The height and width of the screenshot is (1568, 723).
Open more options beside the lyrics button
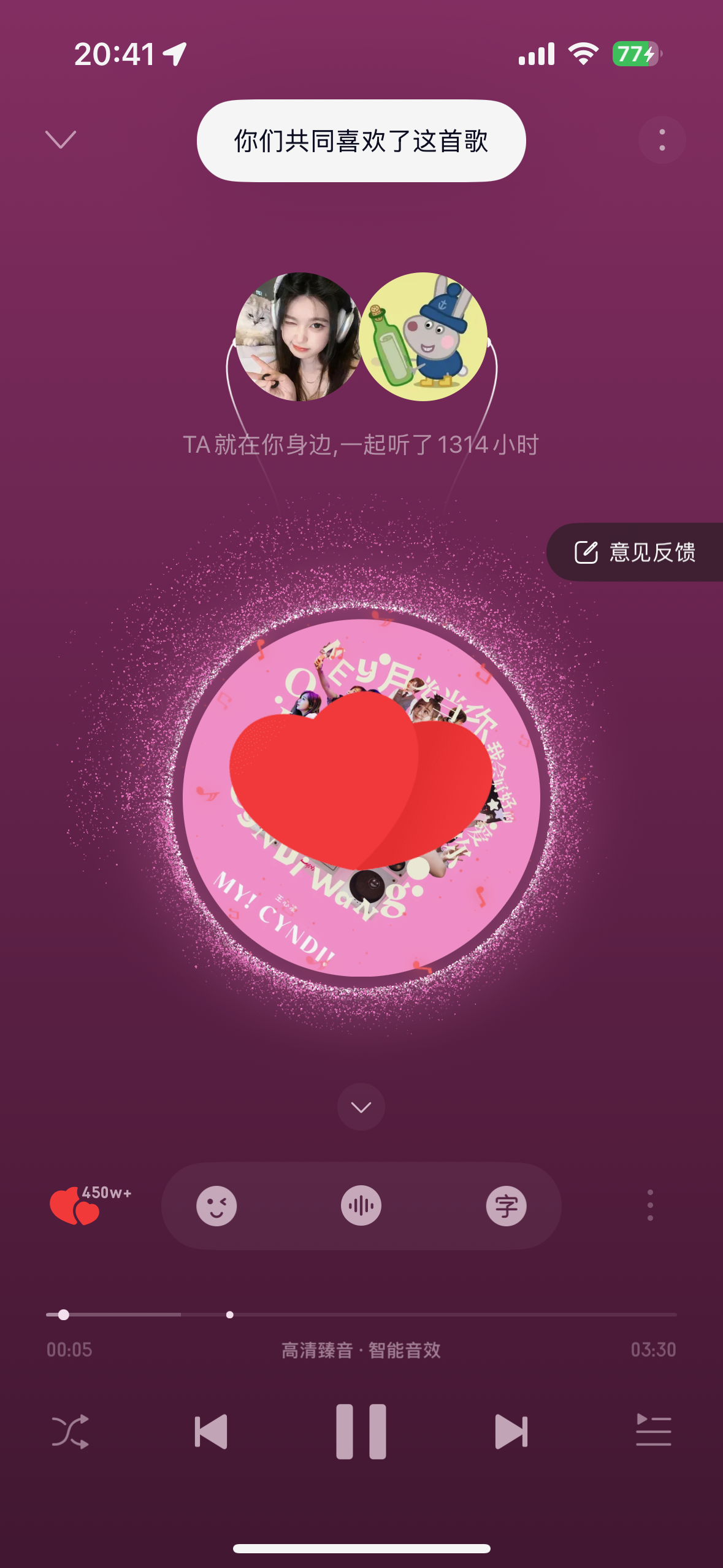point(650,1205)
